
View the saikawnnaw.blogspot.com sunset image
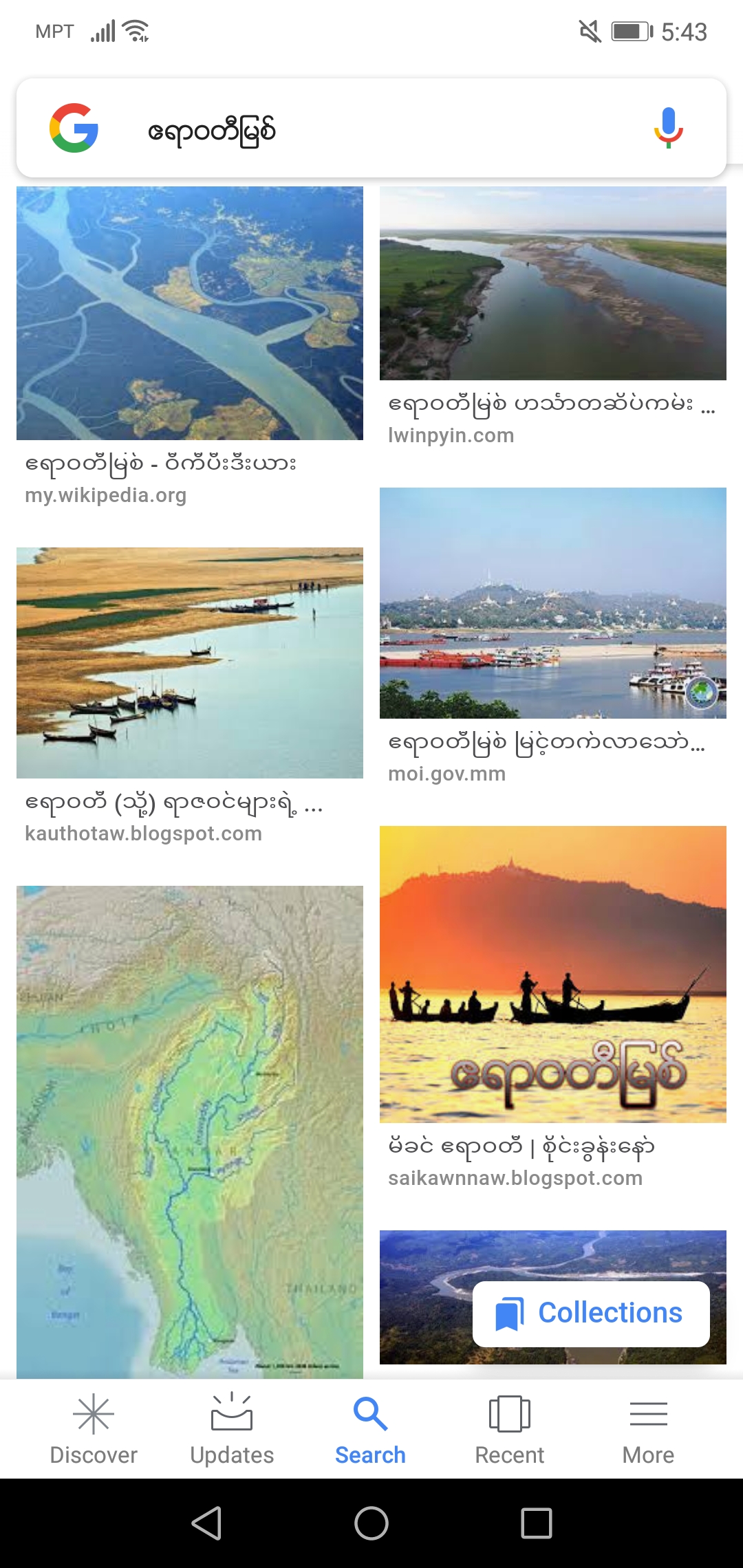coord(553,974)
